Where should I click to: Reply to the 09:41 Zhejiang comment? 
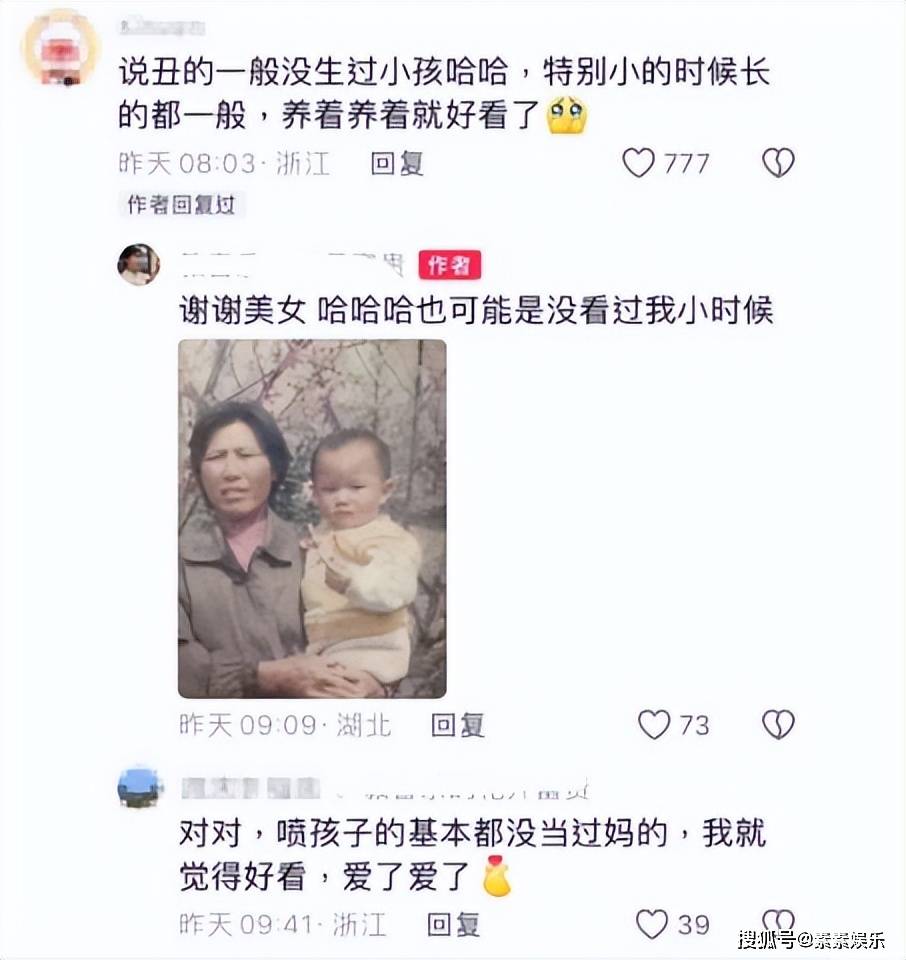point(454,924)
